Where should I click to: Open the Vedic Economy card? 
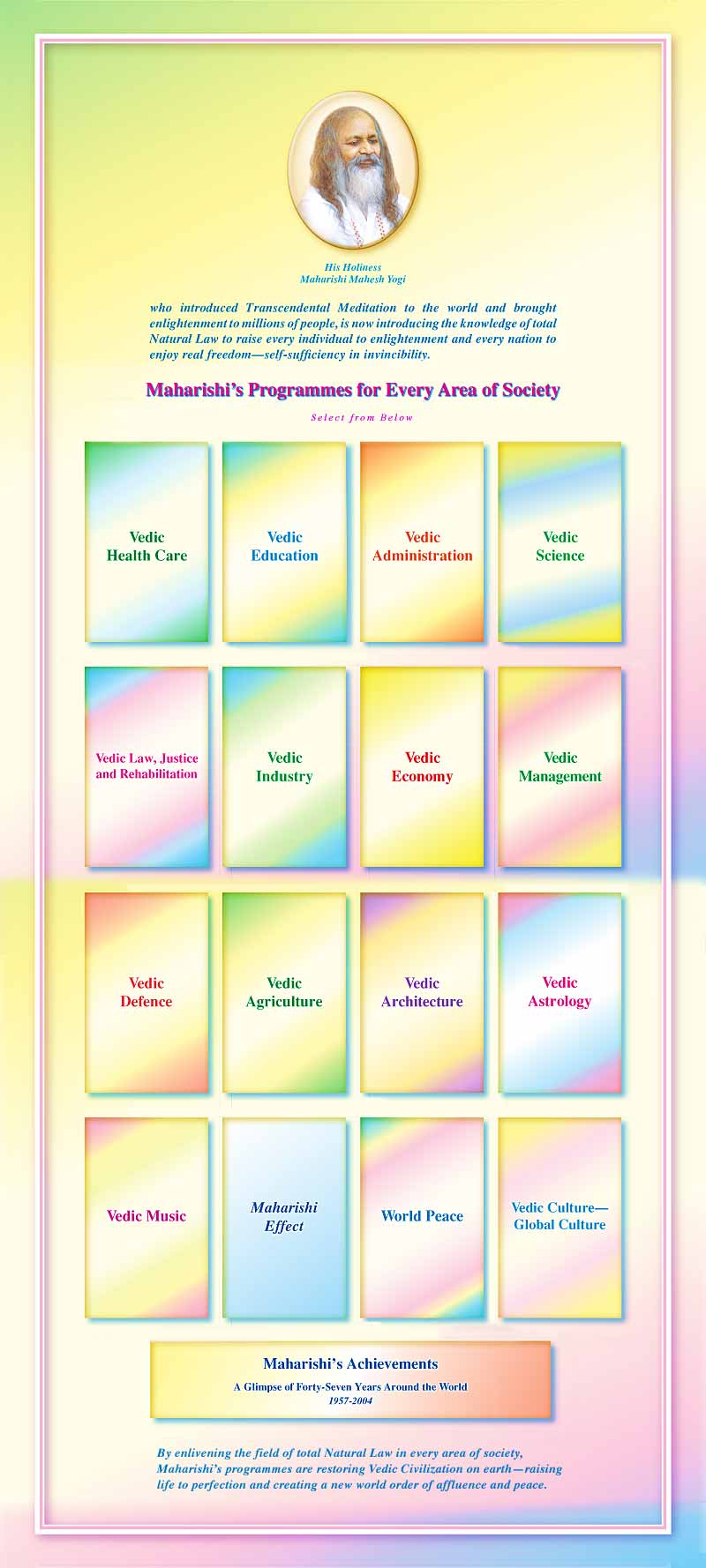point(422,765)
